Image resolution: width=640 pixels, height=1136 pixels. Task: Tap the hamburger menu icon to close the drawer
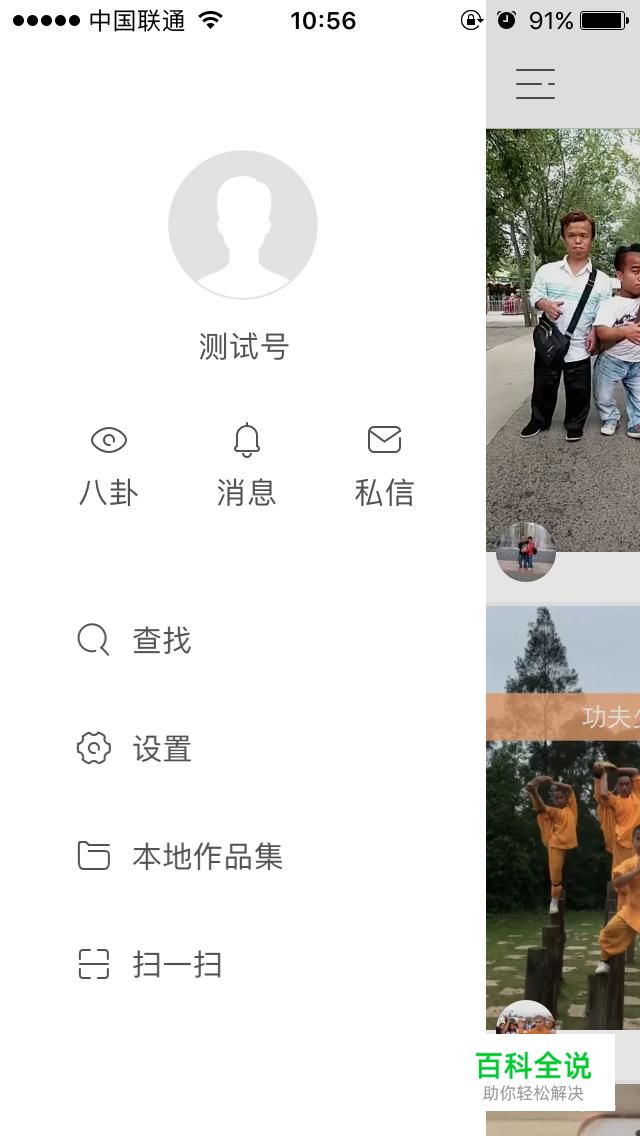[x=535, y=84]
